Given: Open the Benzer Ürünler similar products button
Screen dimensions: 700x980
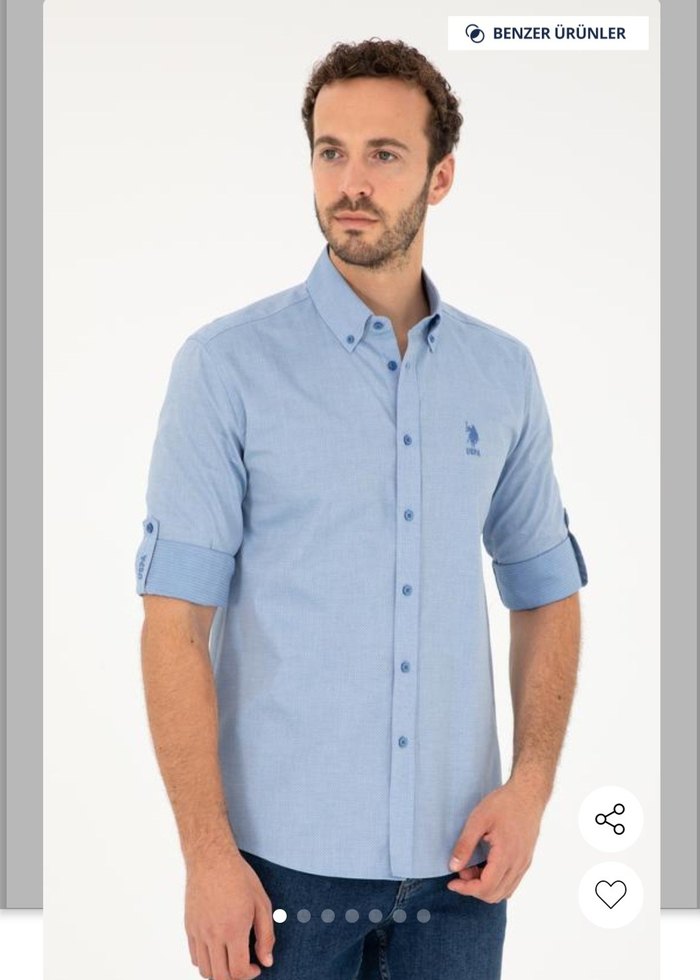Looking at the screenshot, I should (x=547, y=33).
